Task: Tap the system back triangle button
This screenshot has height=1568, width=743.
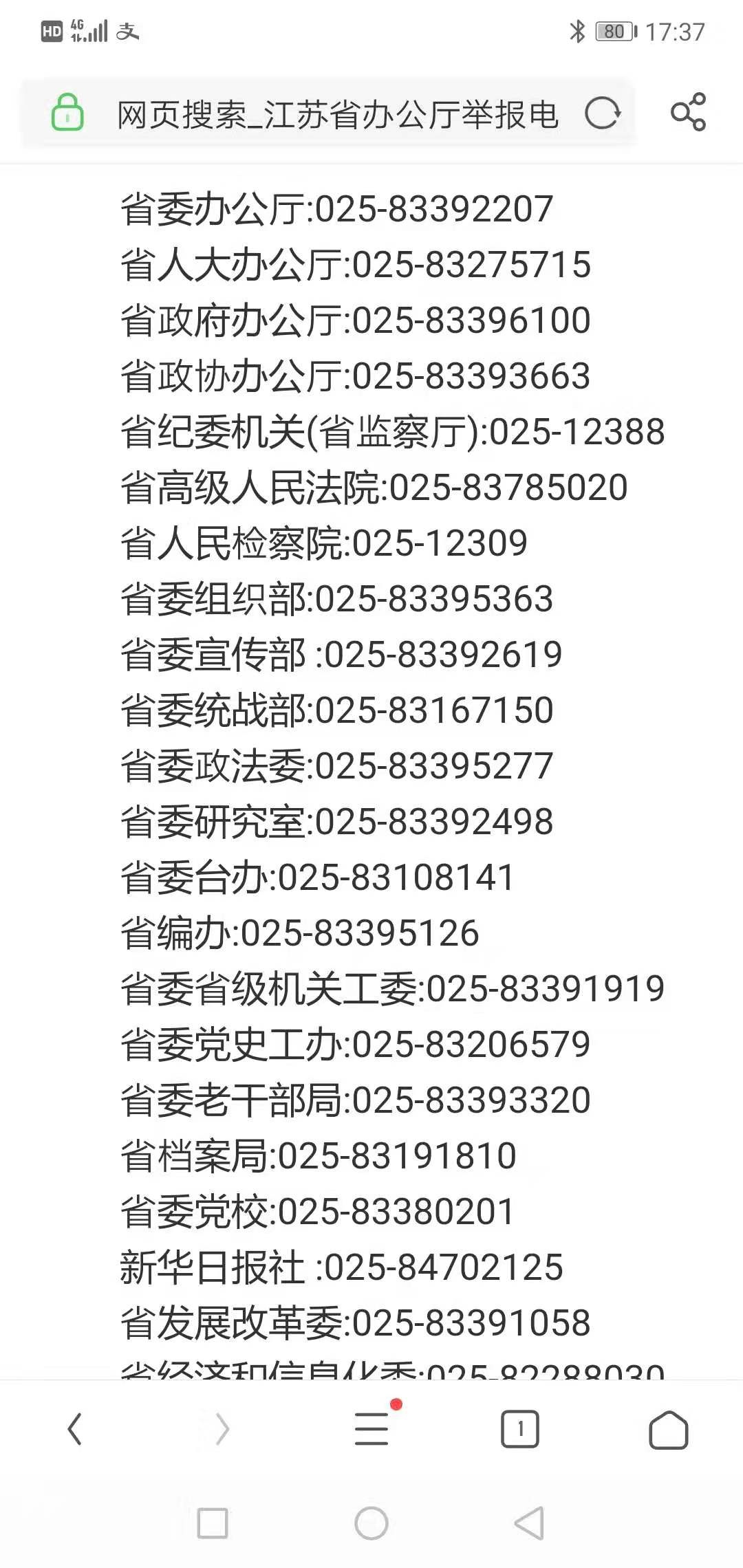Action: tap(530, 1523)
